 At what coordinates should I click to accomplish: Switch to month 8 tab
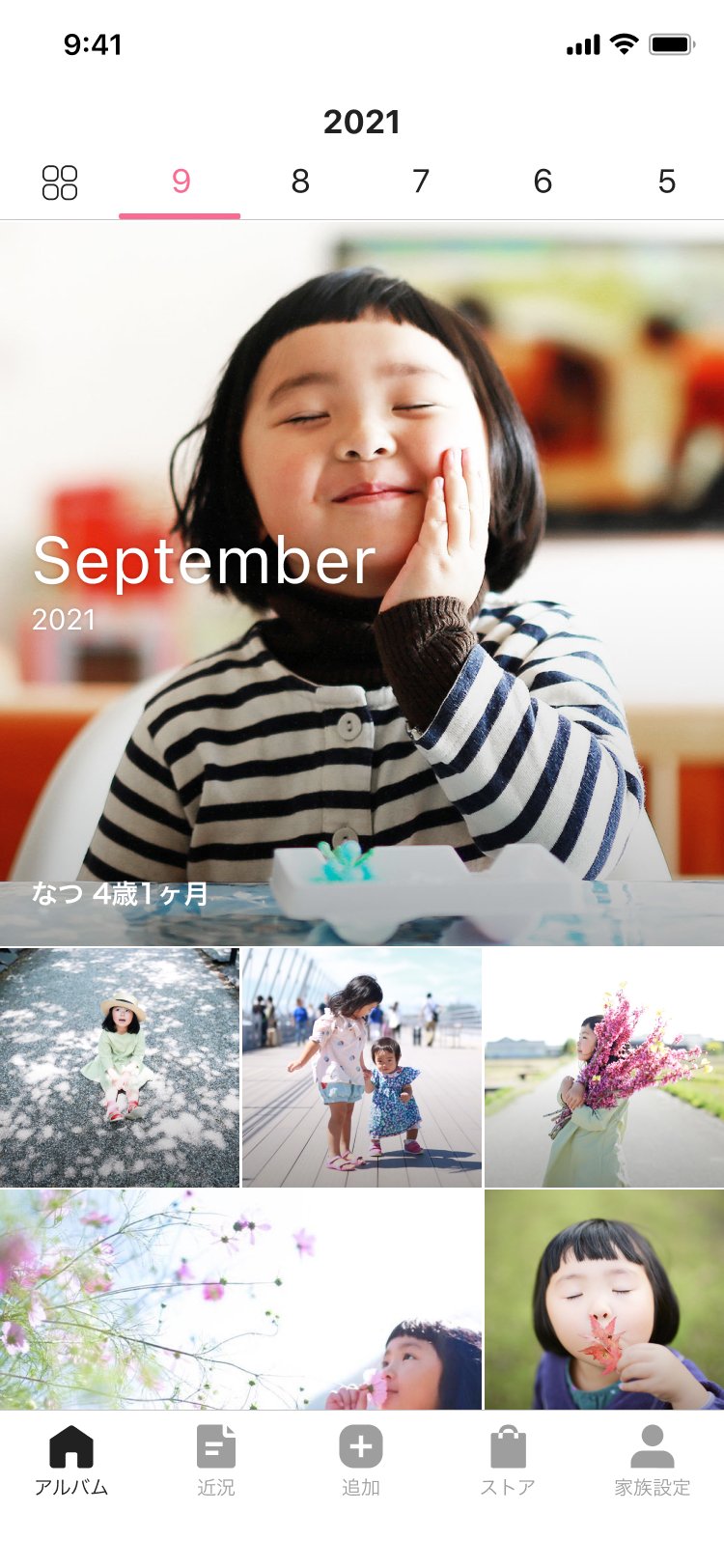click(x=300, y=182)
